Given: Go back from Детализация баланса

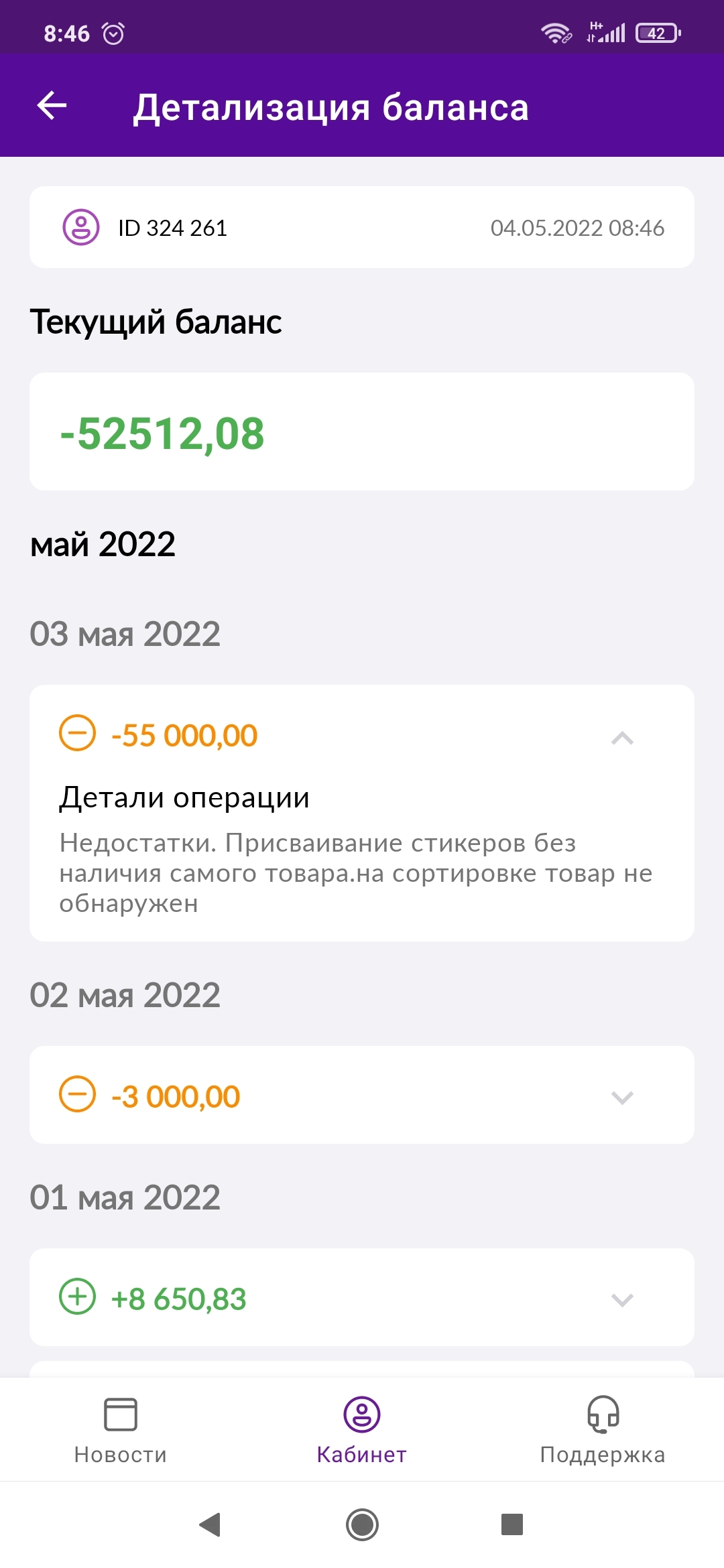Looking at the screenshot, I should coord(52,106).
